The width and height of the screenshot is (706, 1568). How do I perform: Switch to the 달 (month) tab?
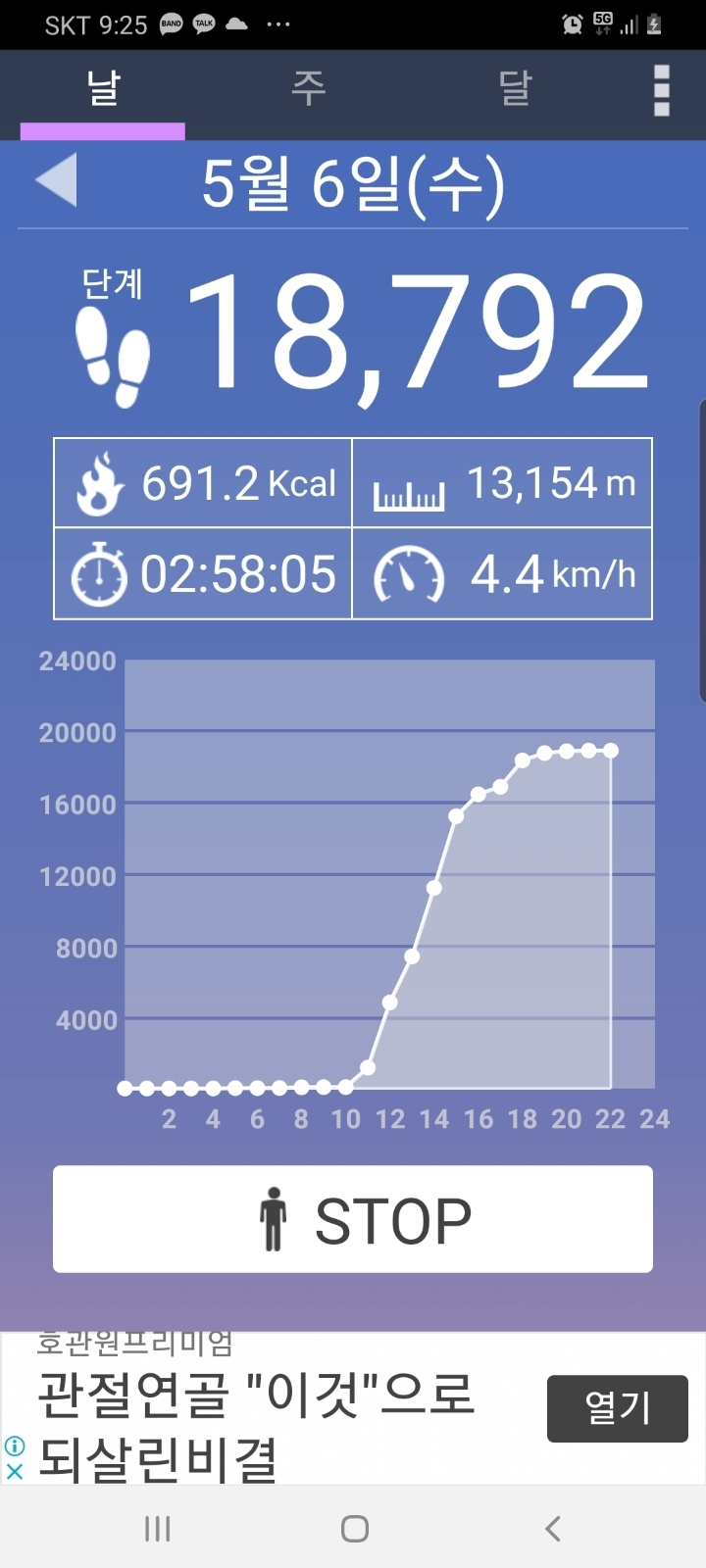coord(515,89)
